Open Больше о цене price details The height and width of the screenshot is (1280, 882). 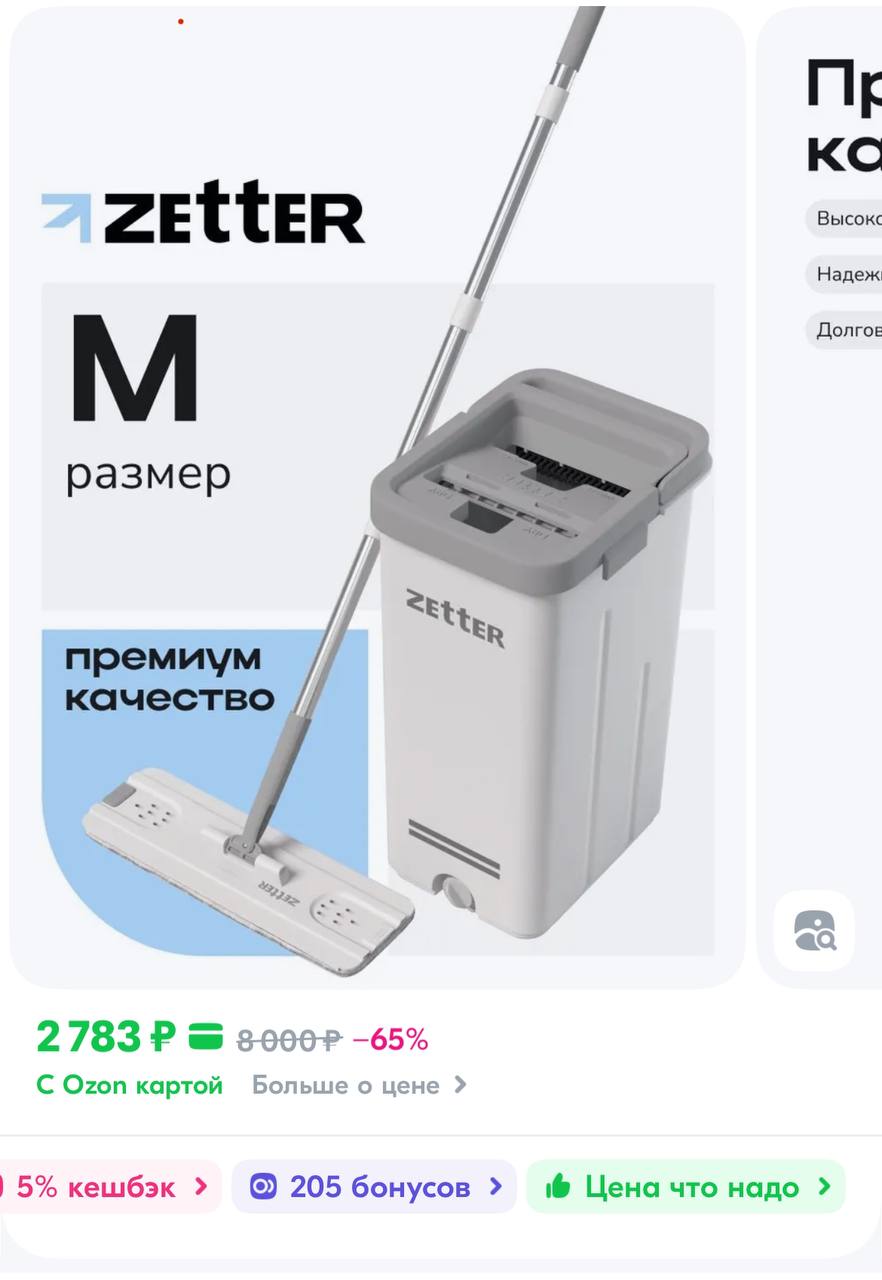[x=359, y=1085]
